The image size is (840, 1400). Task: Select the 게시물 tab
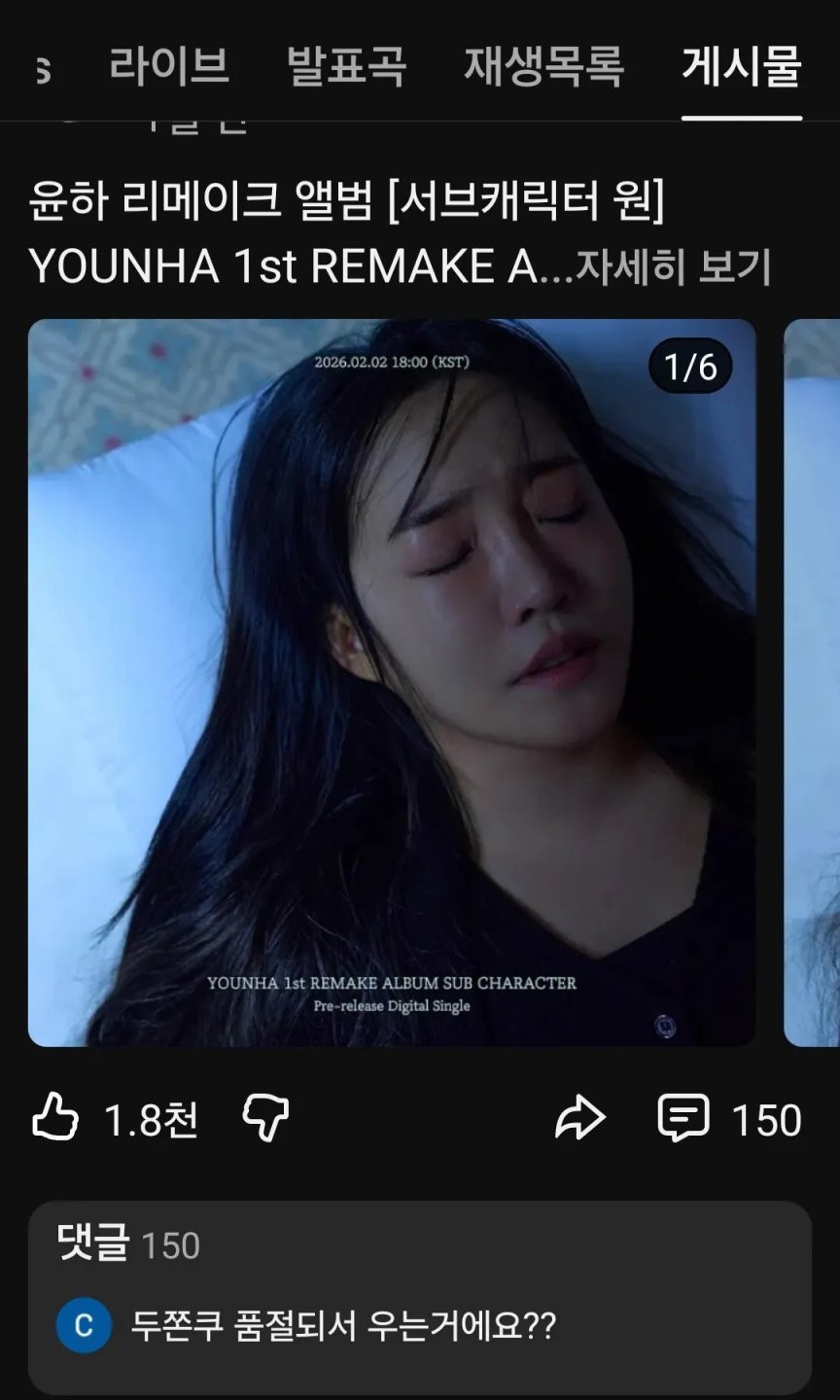[741, 66]
